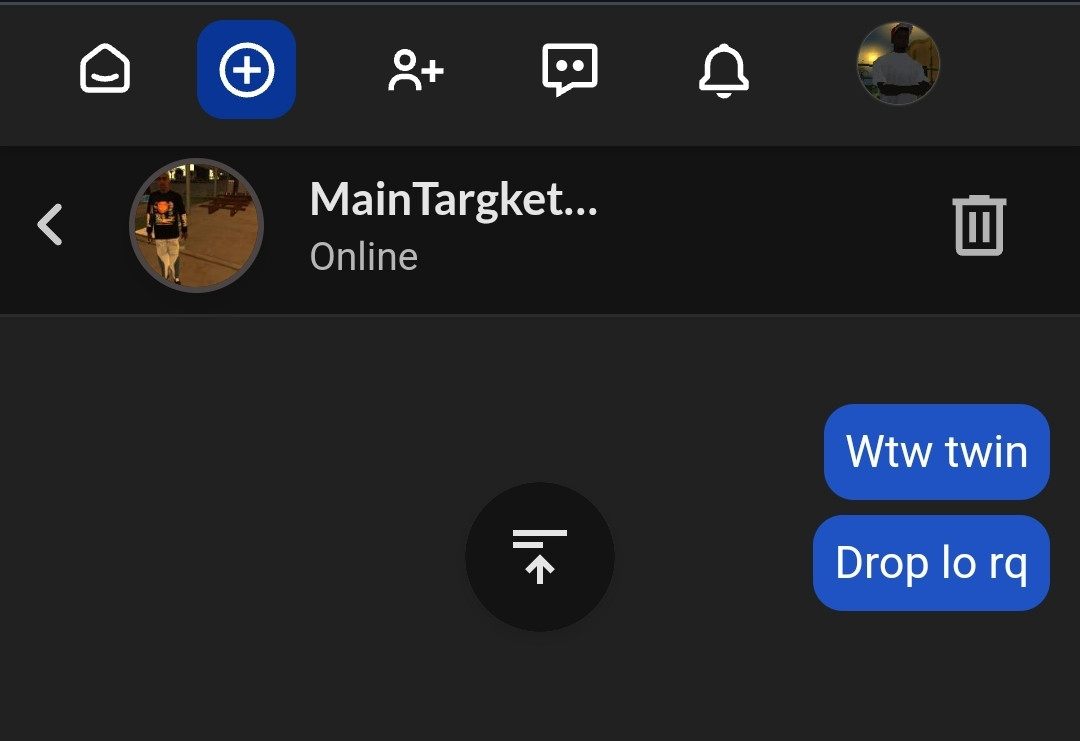Image resolution: width=1080 pixels, height=741 pixels.
Task: Open the add friend icon
Action: tap(415, 71)
